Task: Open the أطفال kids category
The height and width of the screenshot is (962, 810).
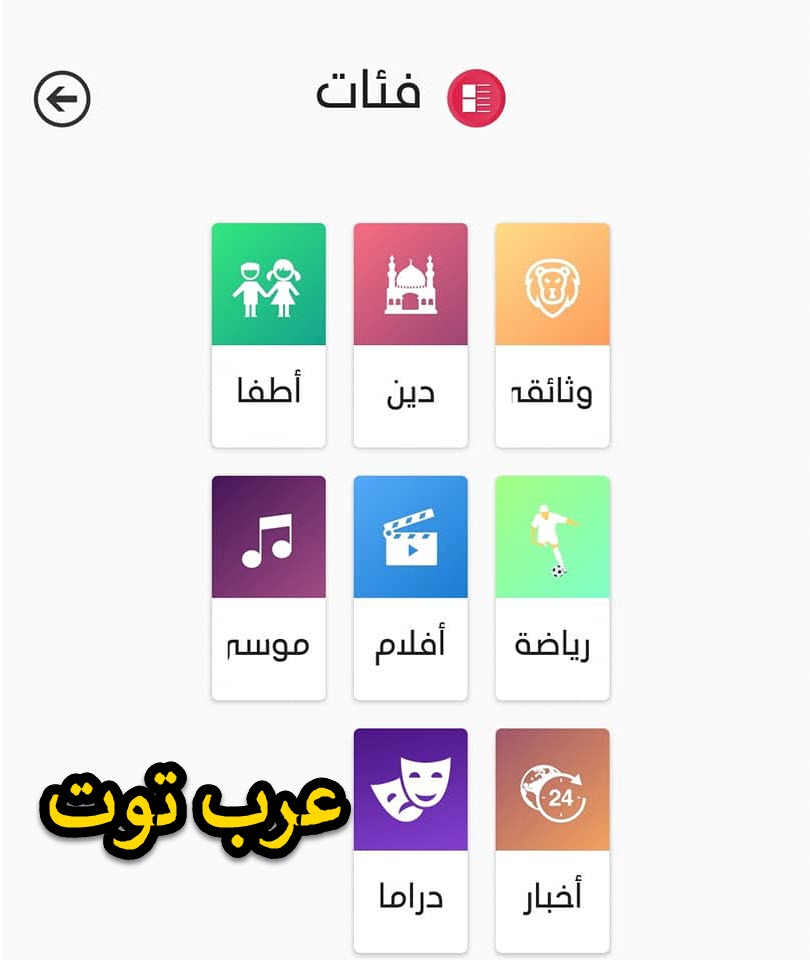Action: pos(268,335)
